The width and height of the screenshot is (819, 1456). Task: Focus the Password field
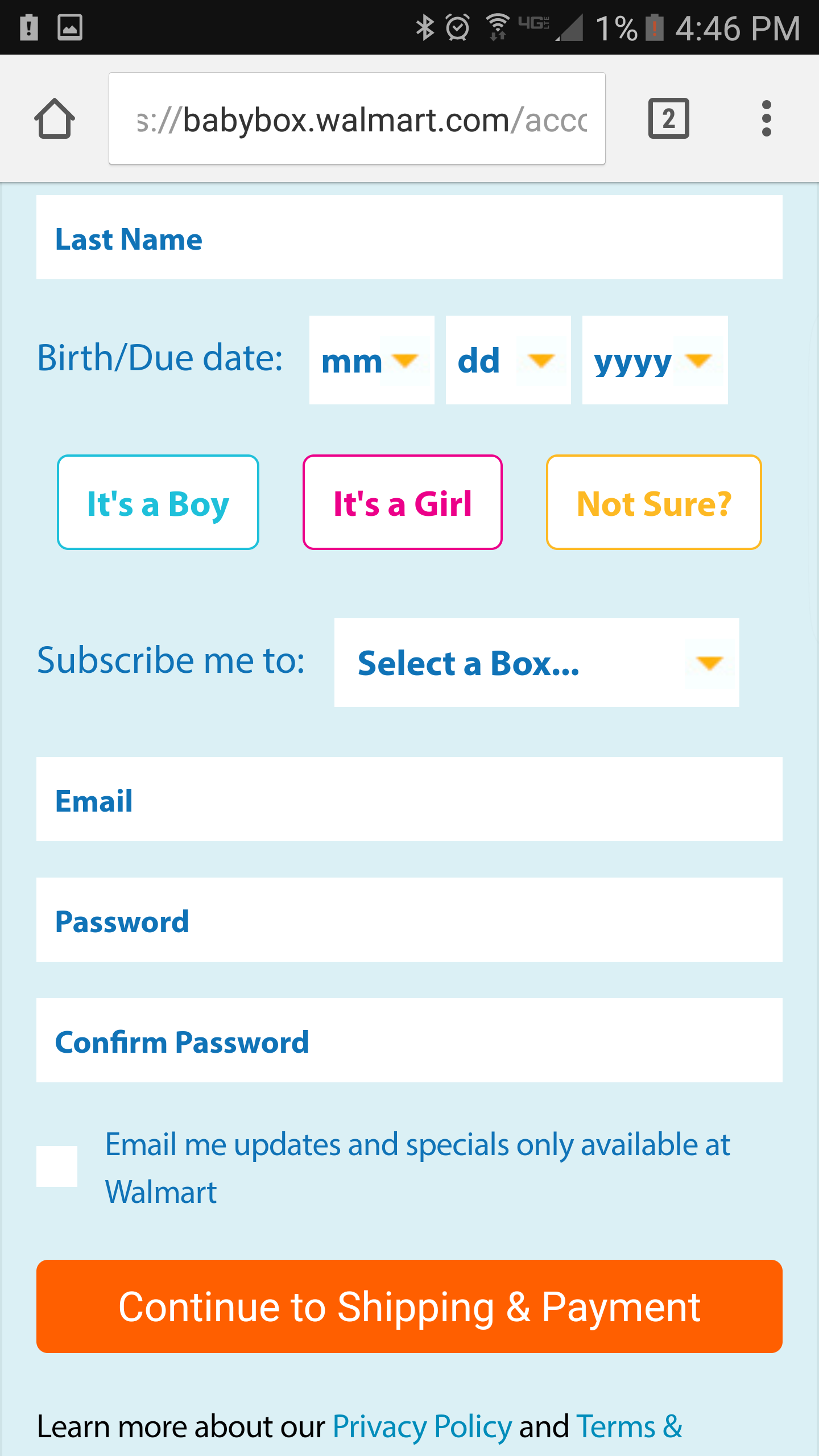click(409, 920)
